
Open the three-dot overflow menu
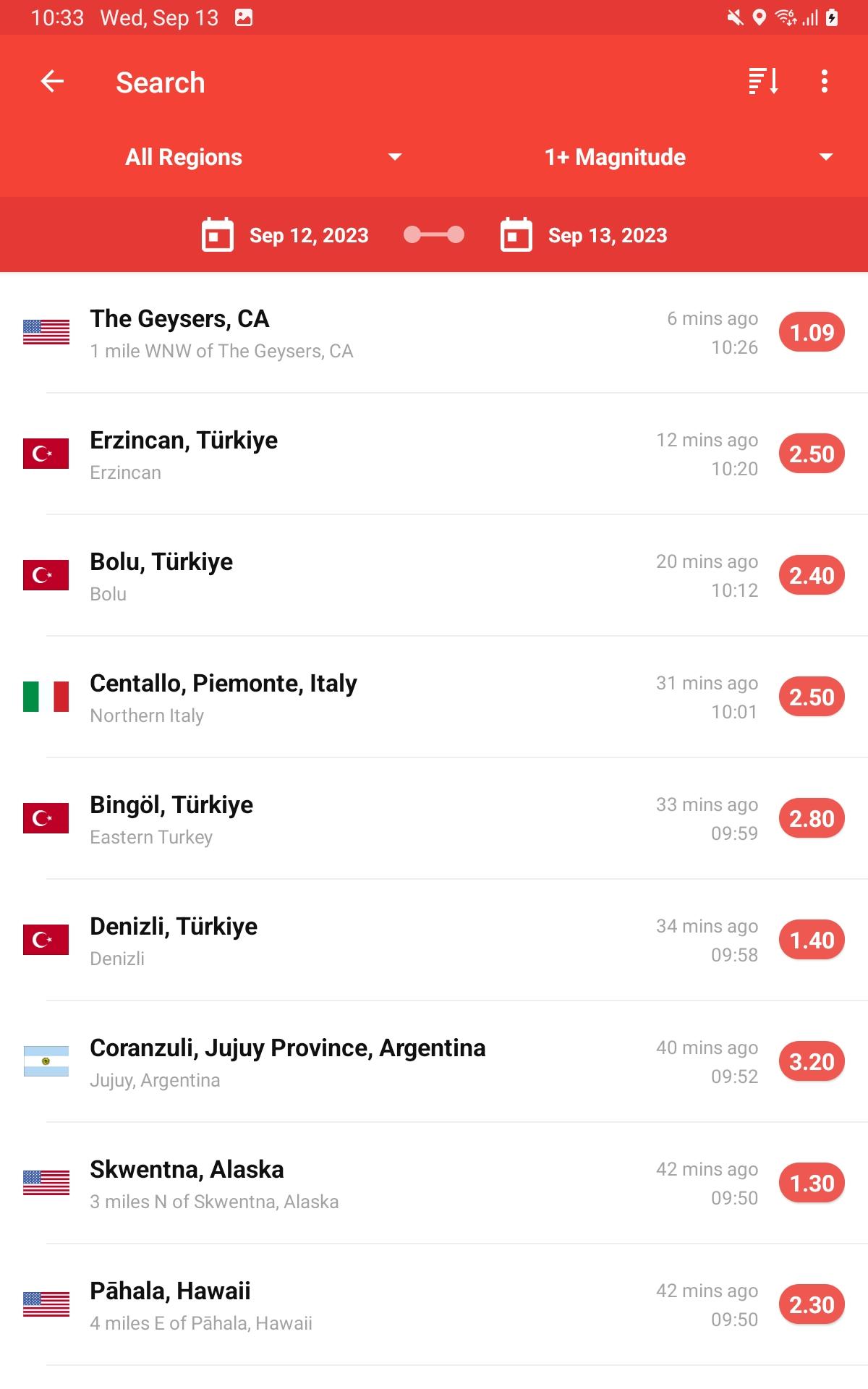824,82
